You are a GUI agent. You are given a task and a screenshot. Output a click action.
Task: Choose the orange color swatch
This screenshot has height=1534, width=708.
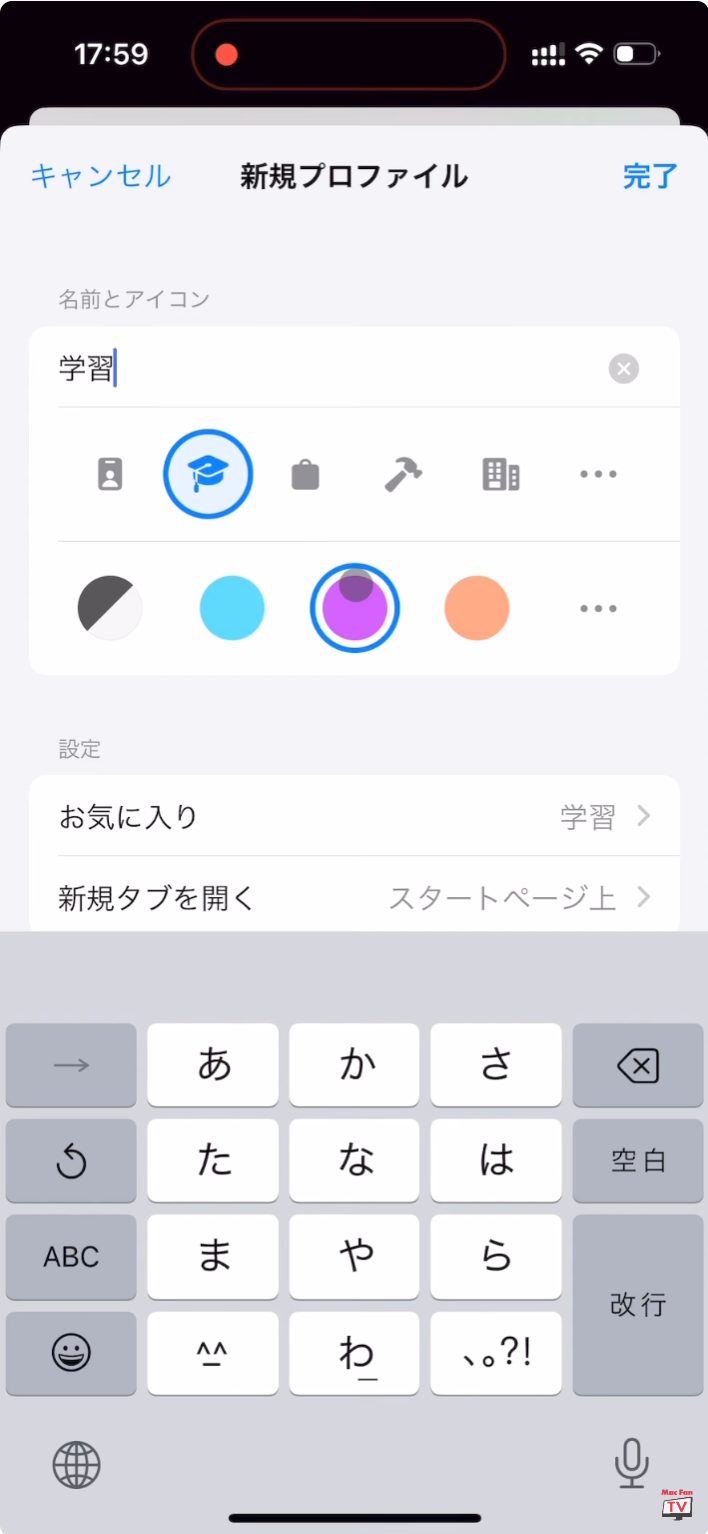[x=477, y=608]
